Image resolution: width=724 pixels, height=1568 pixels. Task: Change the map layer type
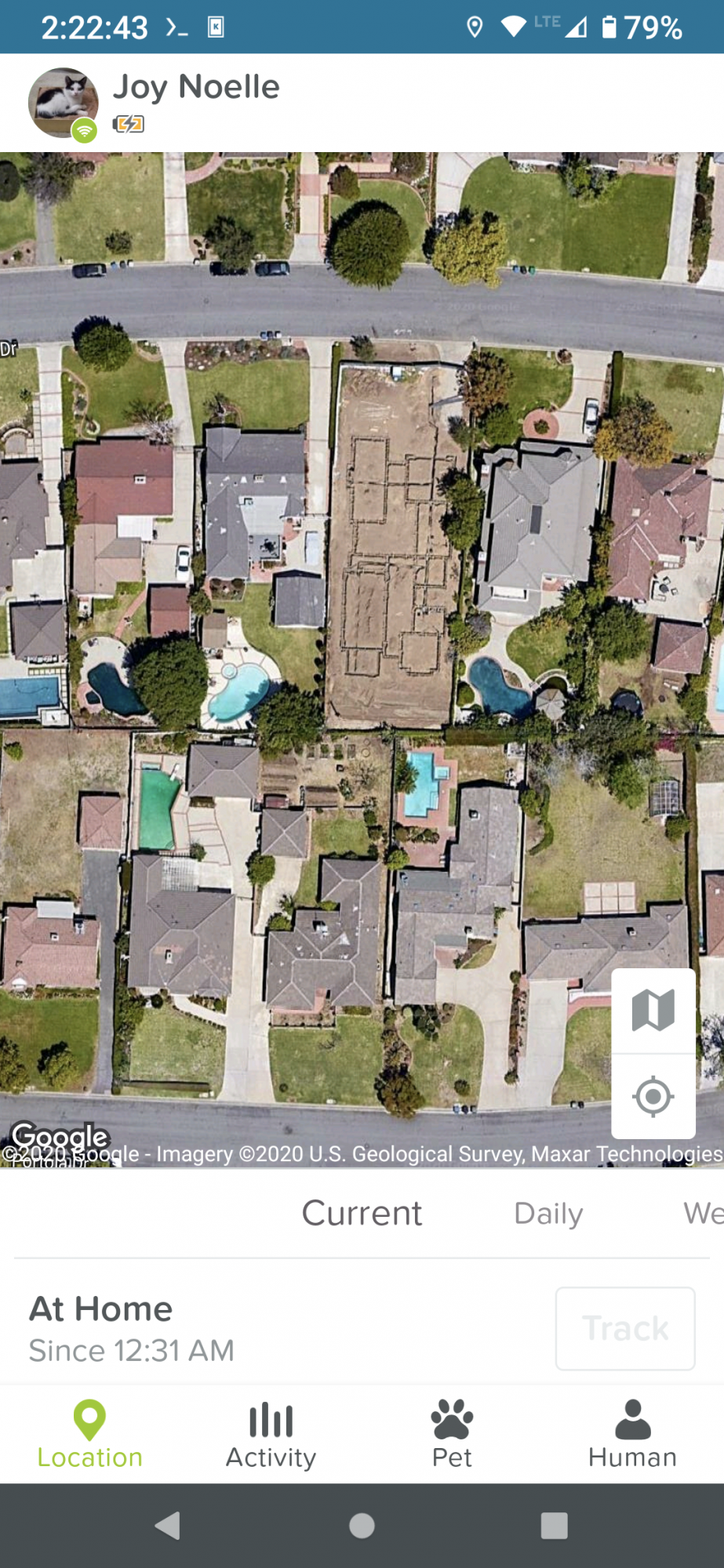653,1010
